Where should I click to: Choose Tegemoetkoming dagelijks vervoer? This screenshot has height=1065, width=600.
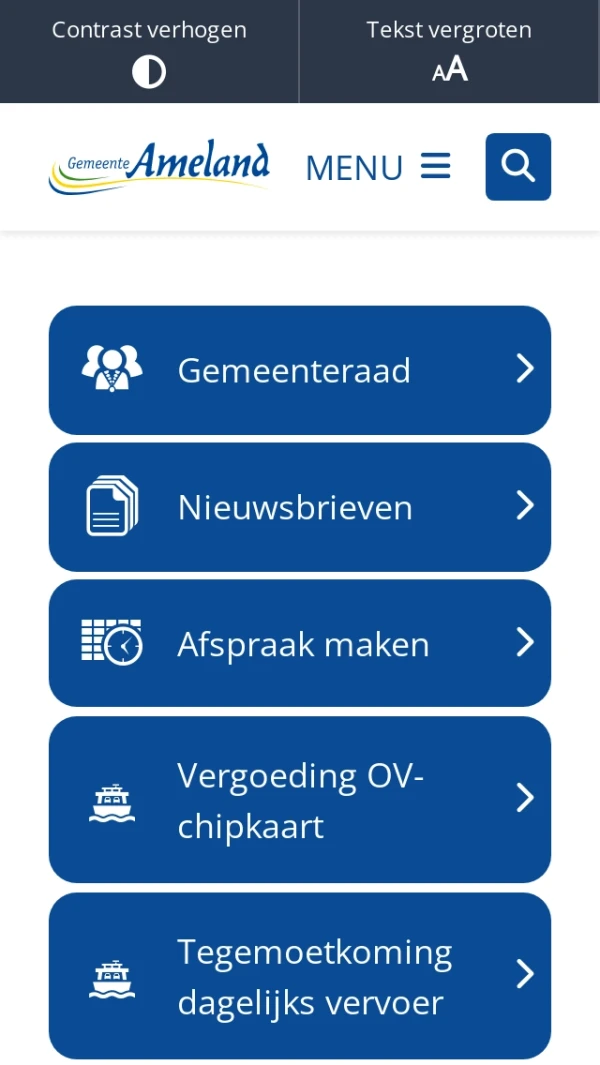[299, 976]
